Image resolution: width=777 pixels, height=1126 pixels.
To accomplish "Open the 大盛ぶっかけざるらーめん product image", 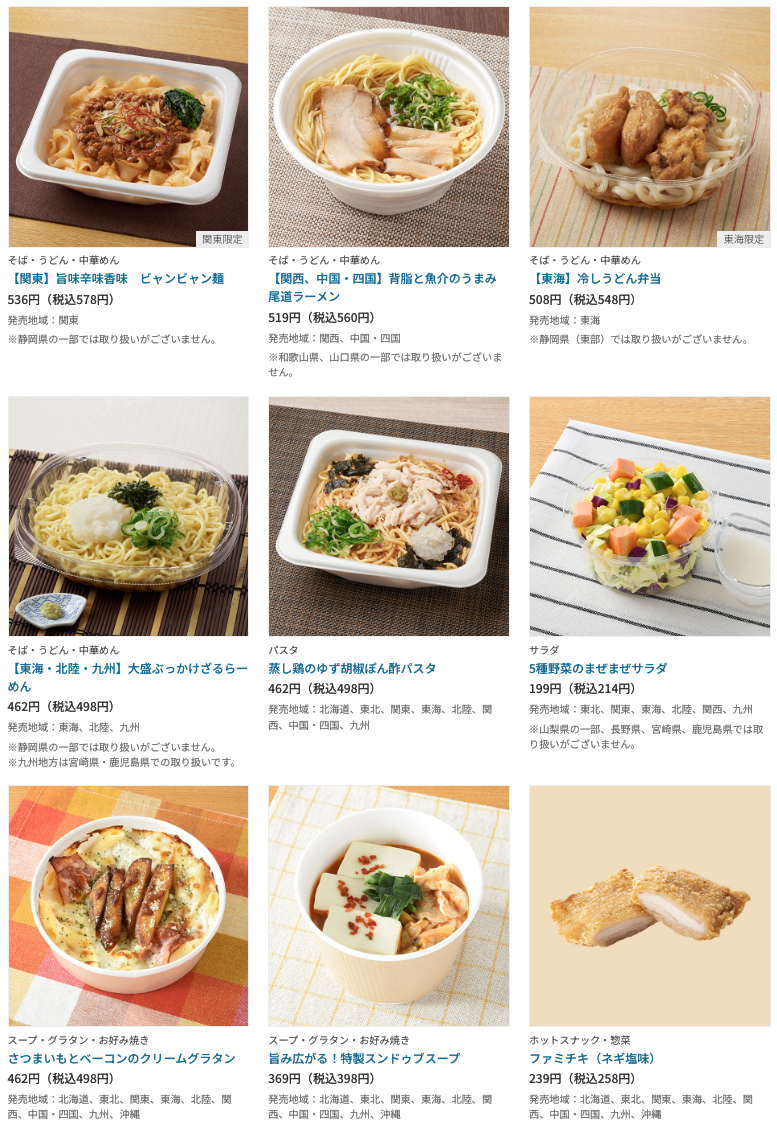I will (128, 516).
